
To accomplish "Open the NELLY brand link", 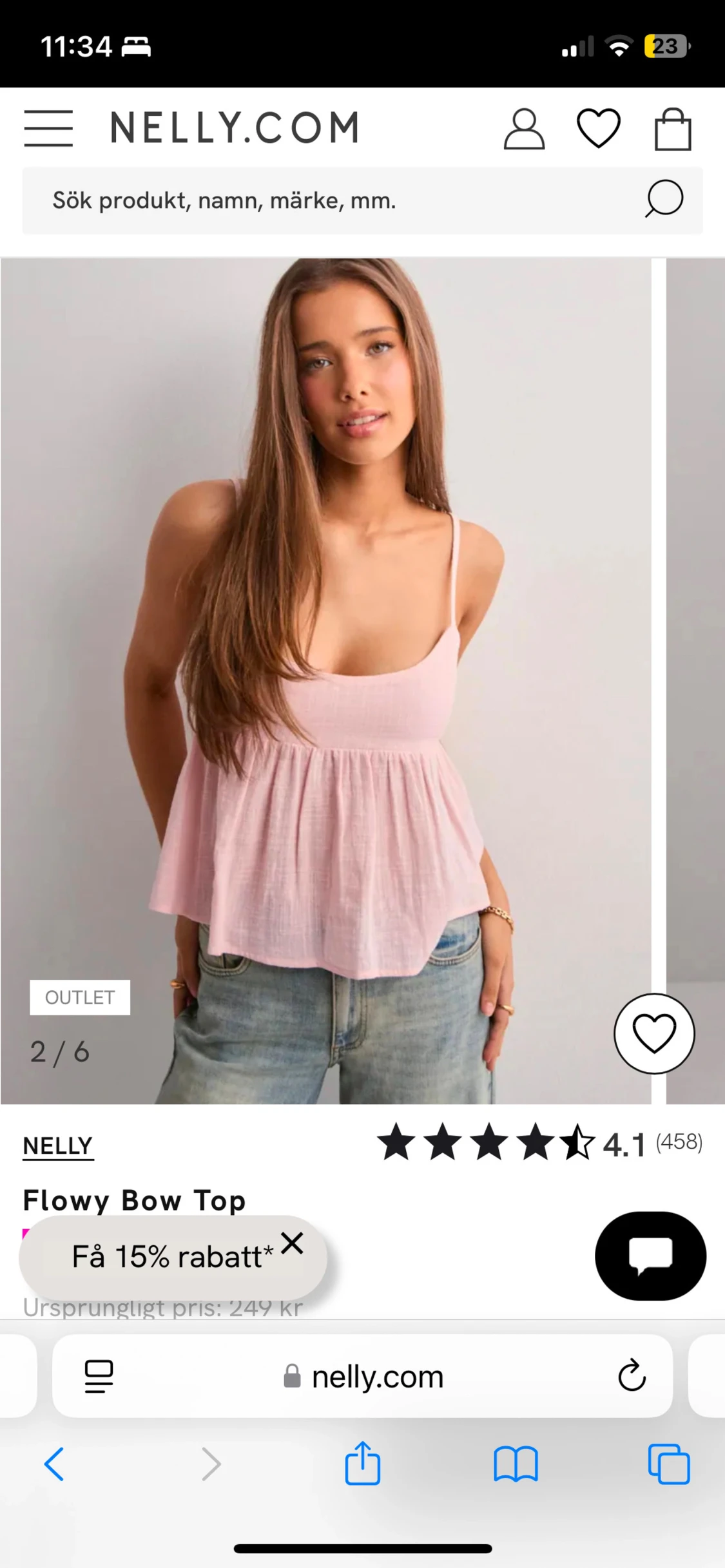I will point(58,1145).
